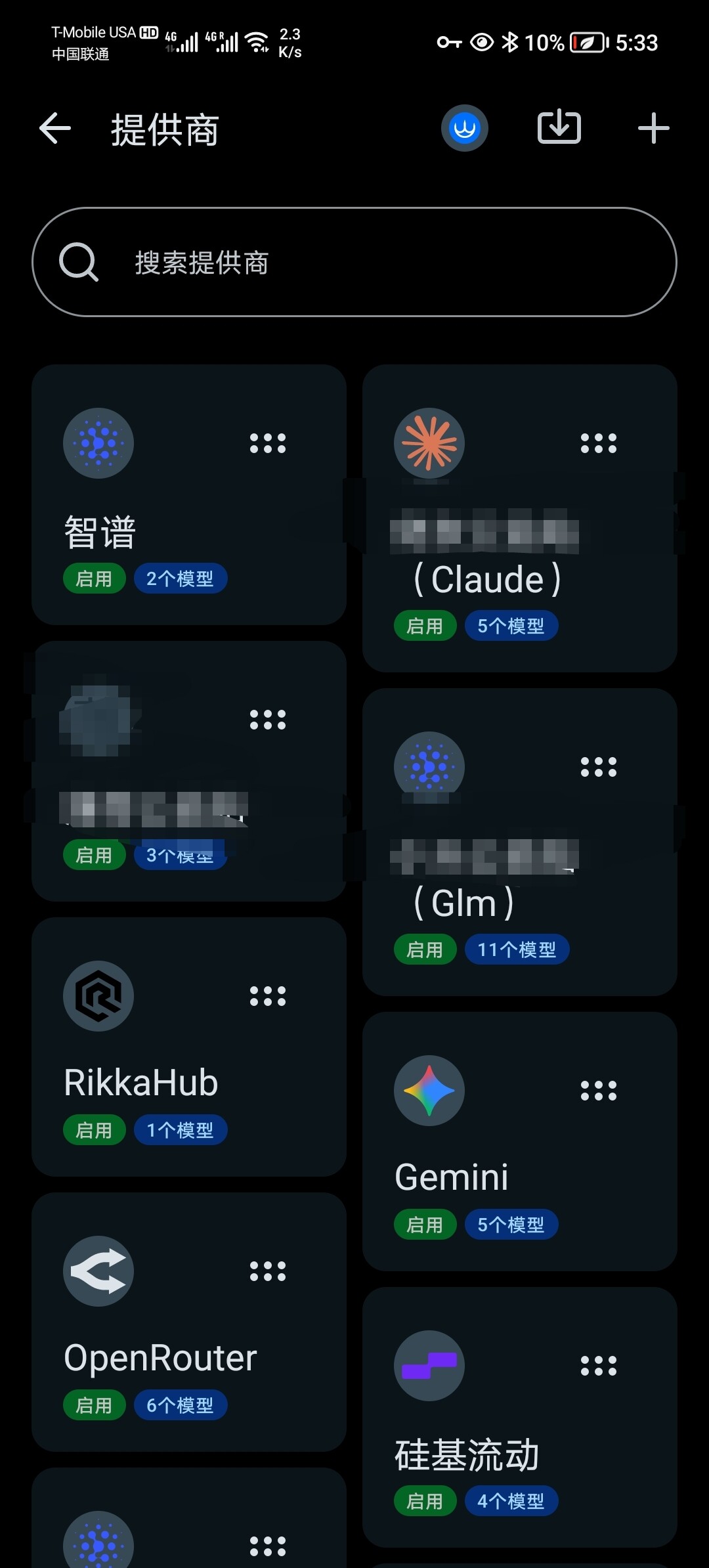Tap the six-dot handle on Gemini card

click(x=599, y=1091)
